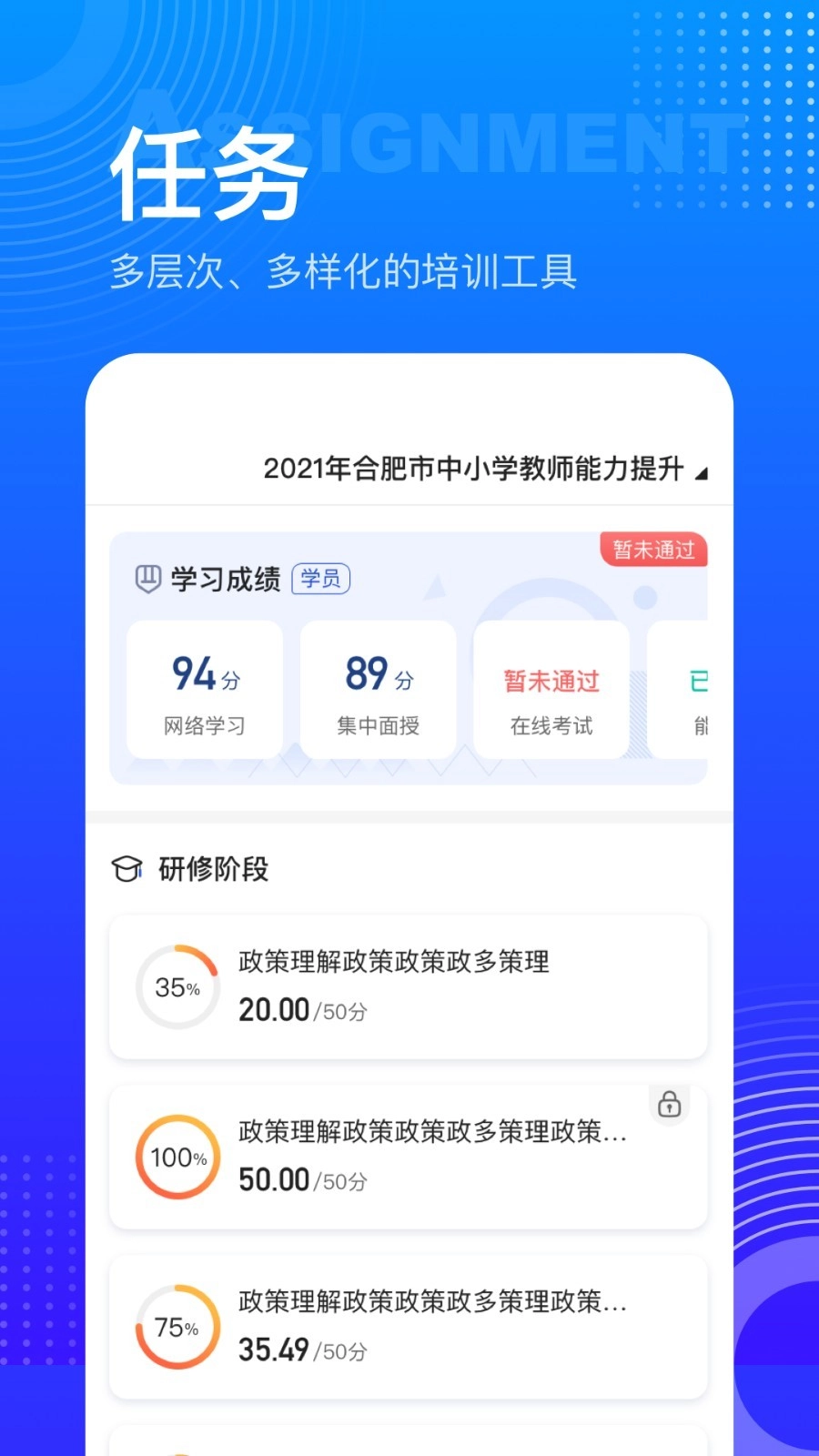Open the locked stage card scoring 50.00分
The height and width of the screenshot is (1456, 819).
tap(409, 1157)
